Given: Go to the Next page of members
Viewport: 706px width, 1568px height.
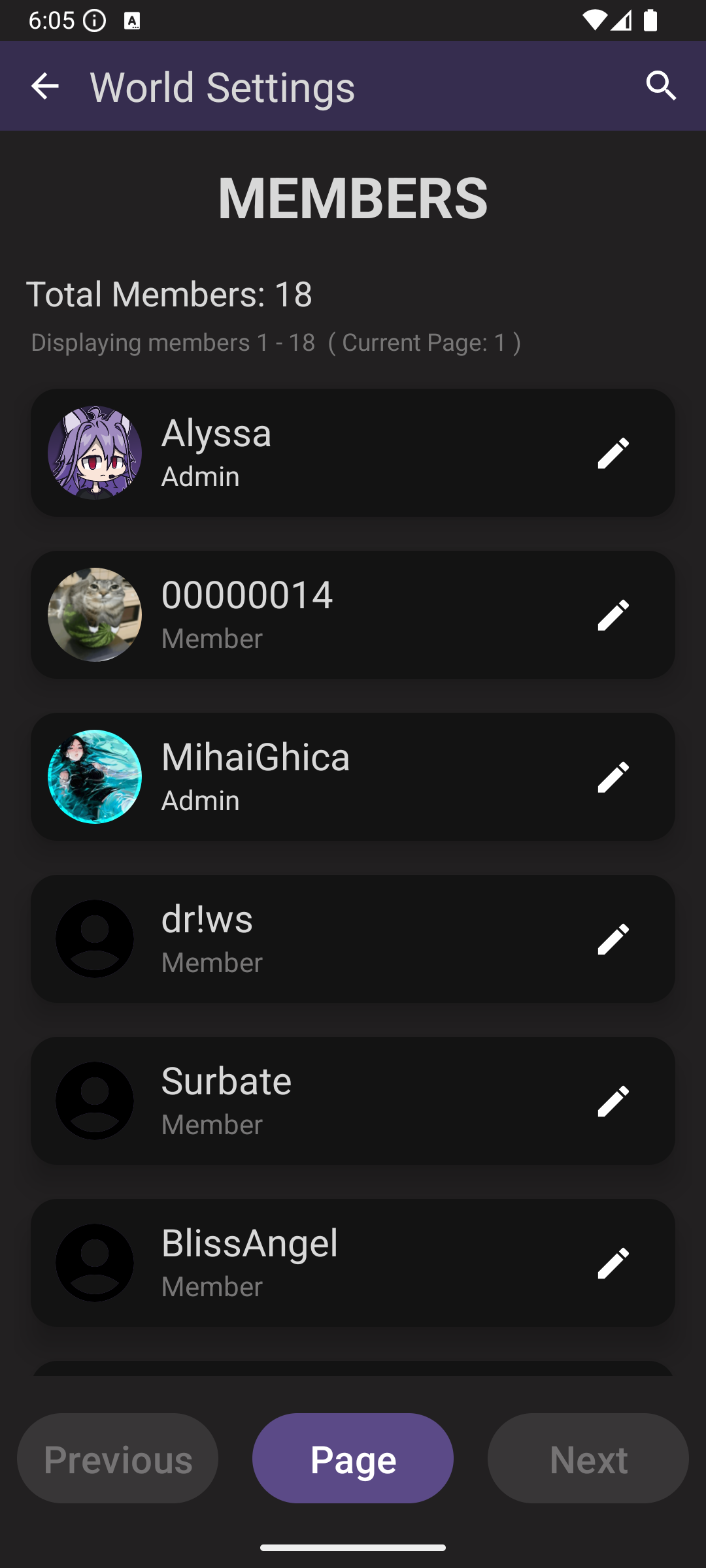Looking at the screenshot, I should 588,1458.
